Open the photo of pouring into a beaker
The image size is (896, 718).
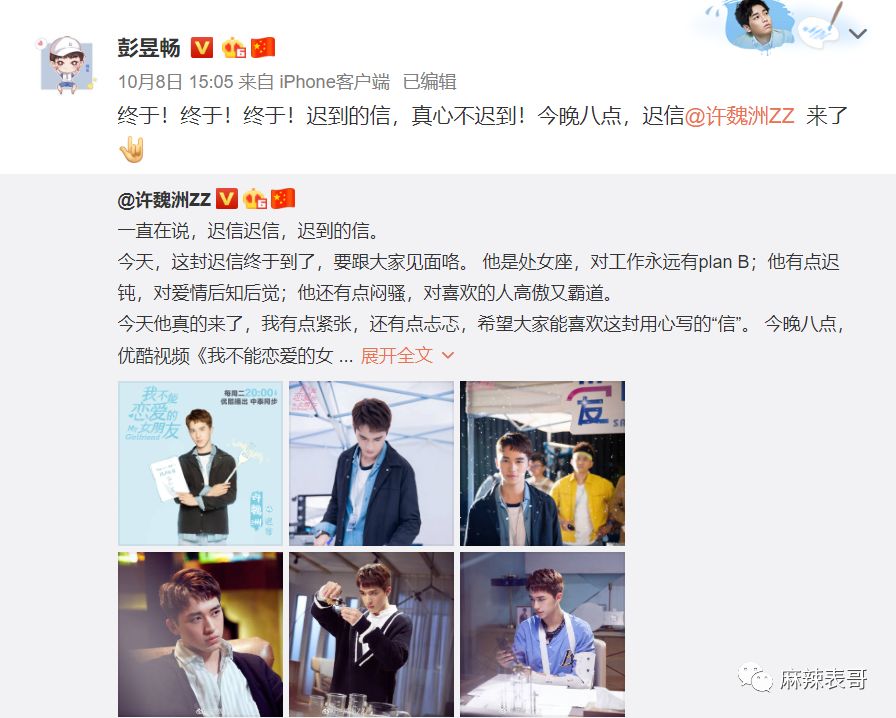tap(371, 635)
